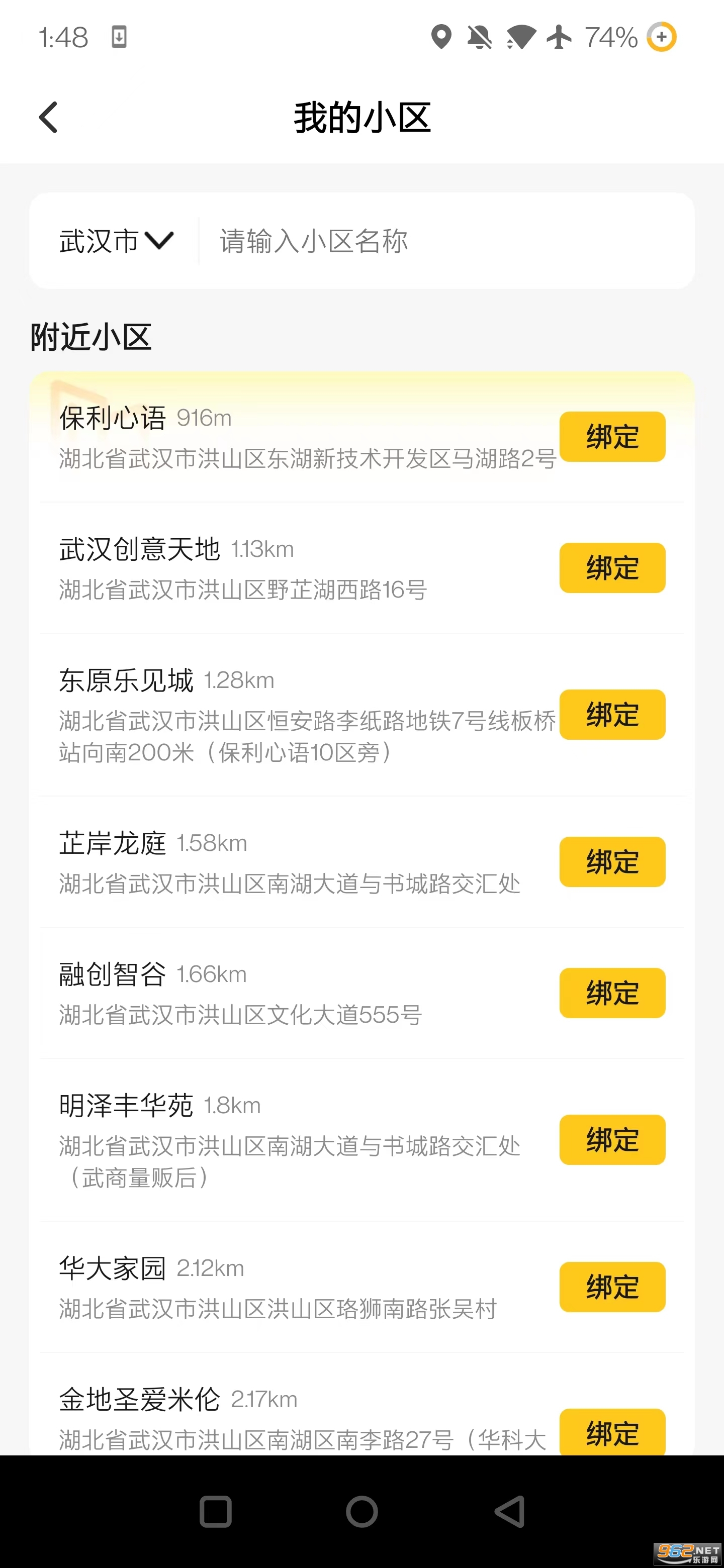The width and height of the screenshot is (724, 1568).
Task: Go to the system home screen
Action: click(x=361, y=1511)
